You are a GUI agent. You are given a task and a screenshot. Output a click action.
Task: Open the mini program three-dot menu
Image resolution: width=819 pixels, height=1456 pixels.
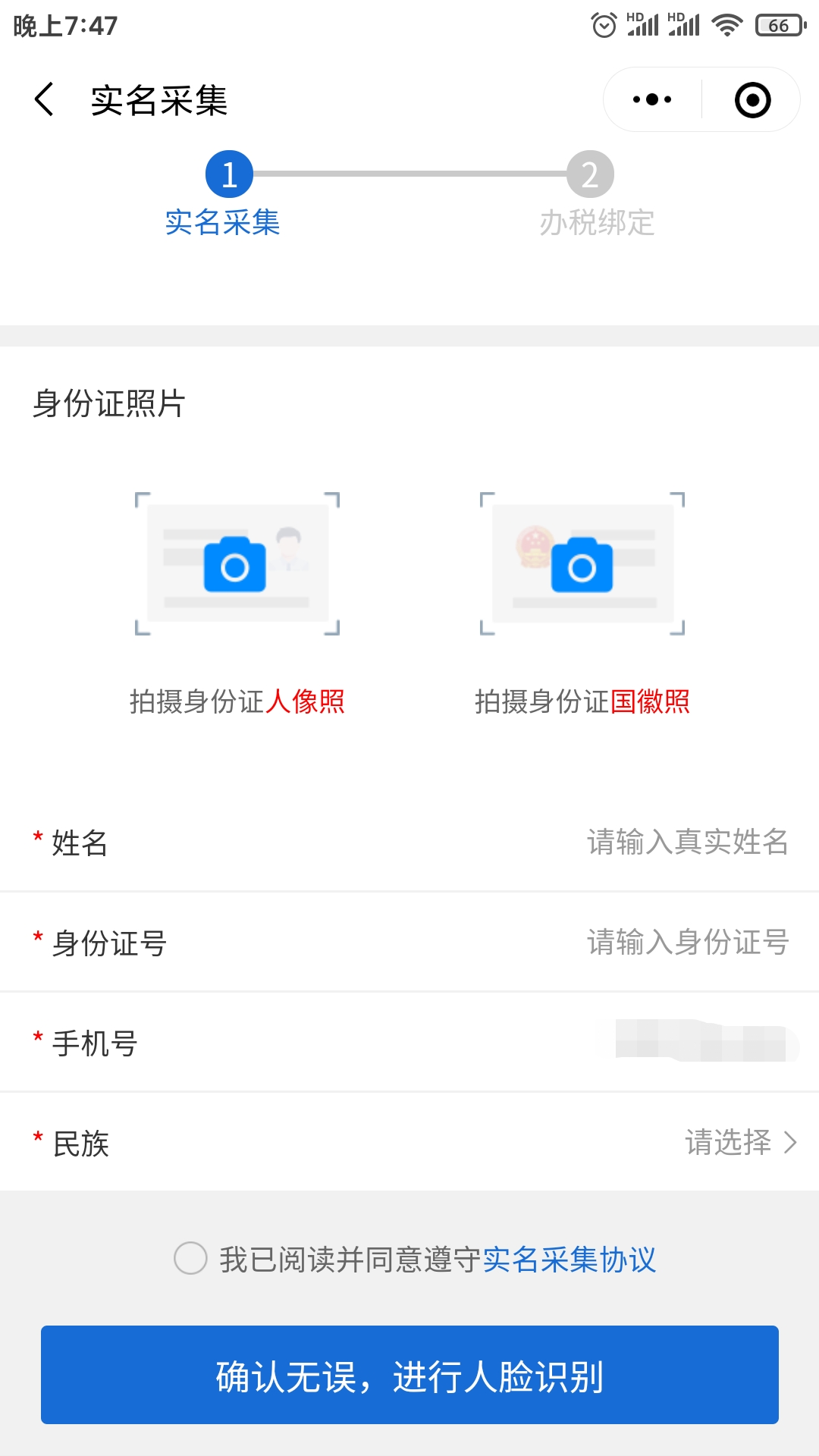[652, 99]
